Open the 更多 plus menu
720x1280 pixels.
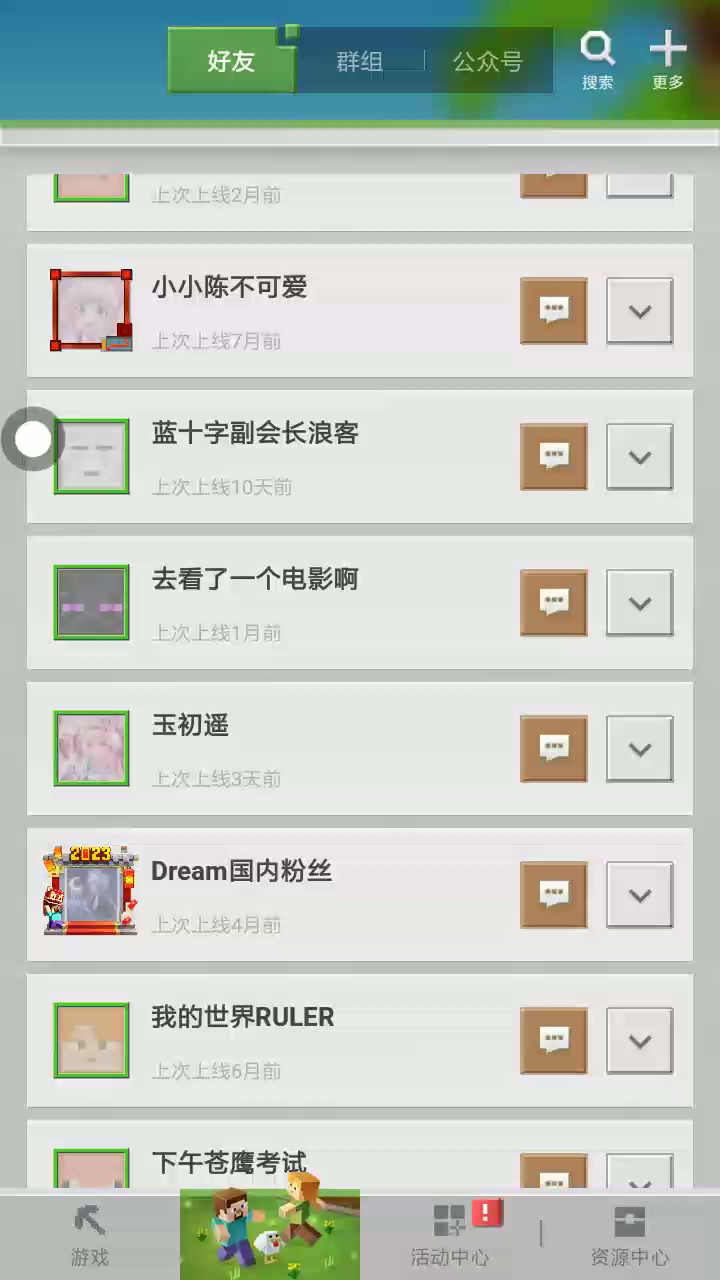[667, 60]
